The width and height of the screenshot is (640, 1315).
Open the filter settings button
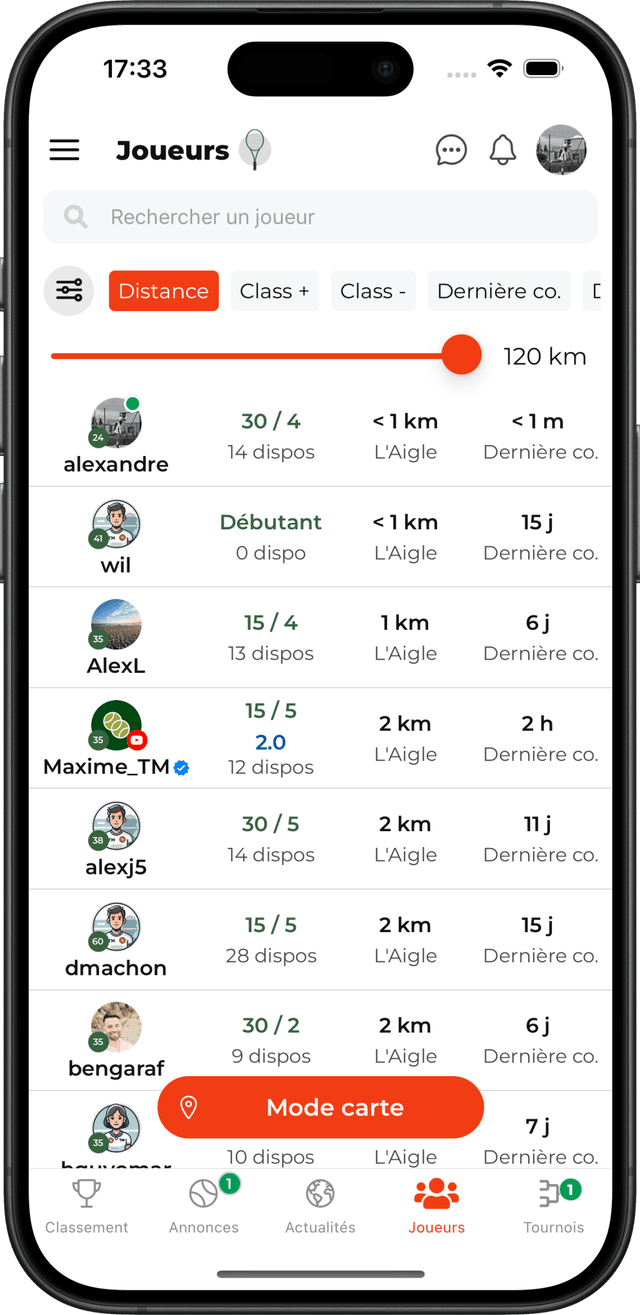[69, 291]
